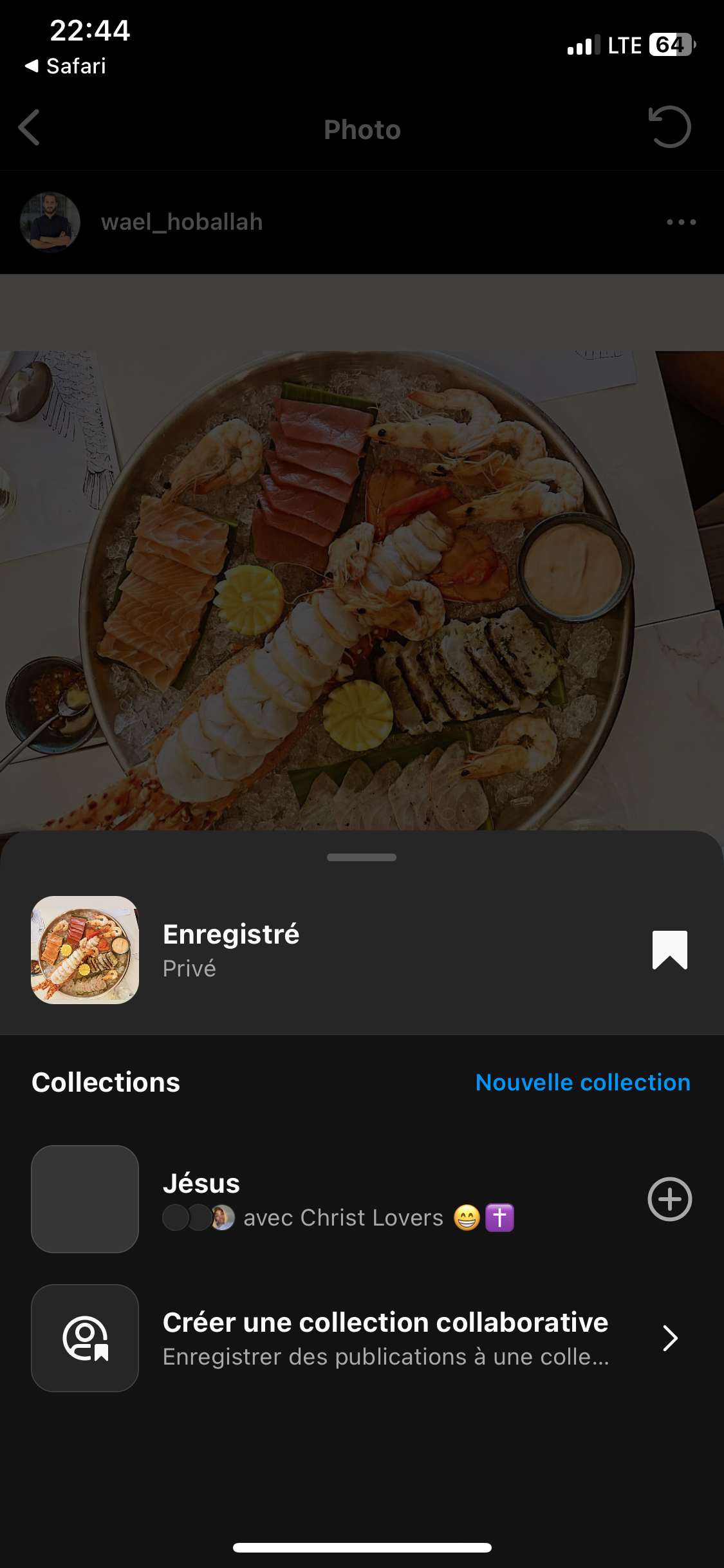
Task: Tap the sheet's drag handle
Action: (x=362, y=857)
